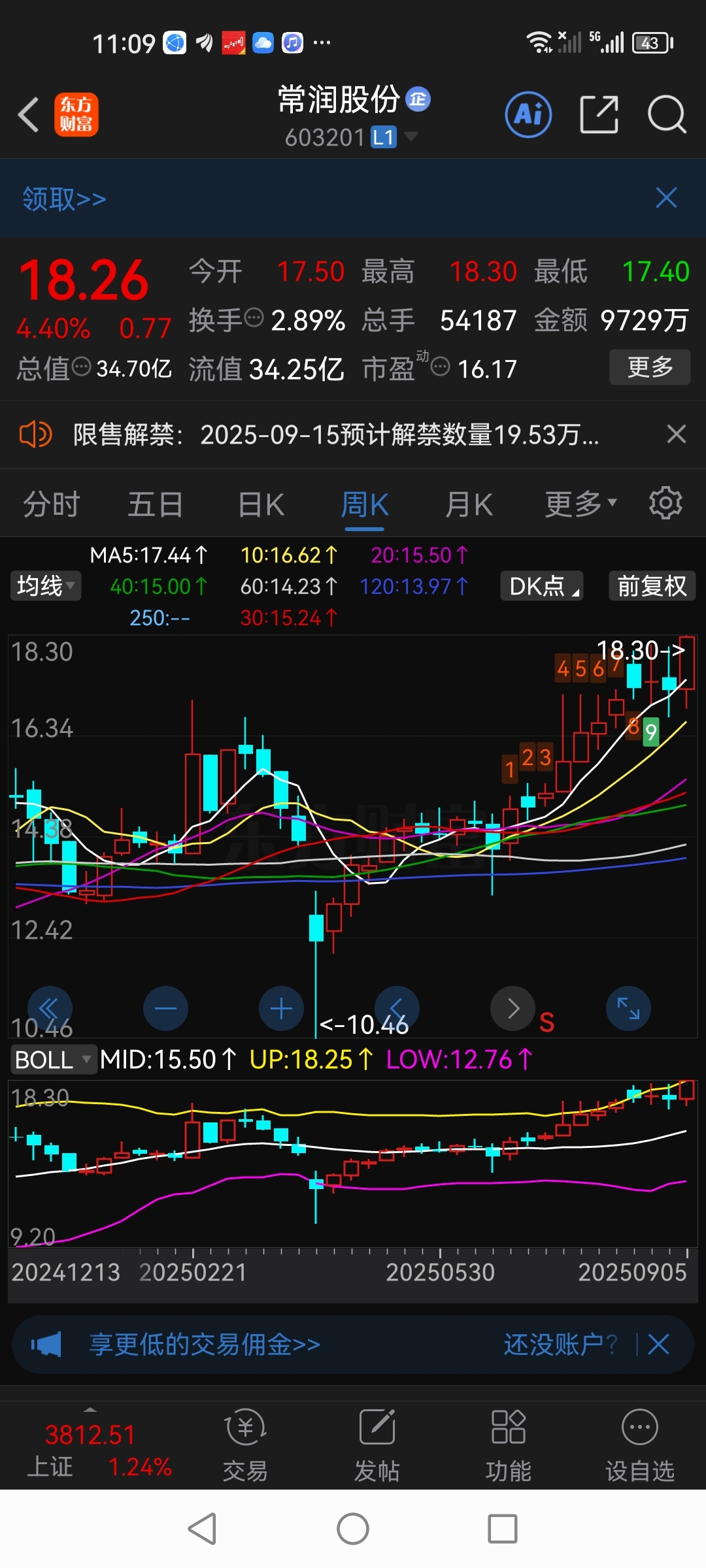Screen dimensions: 706x1568
Task: Zoom in the chart with plus
Action: click(x=281, y=1009)
